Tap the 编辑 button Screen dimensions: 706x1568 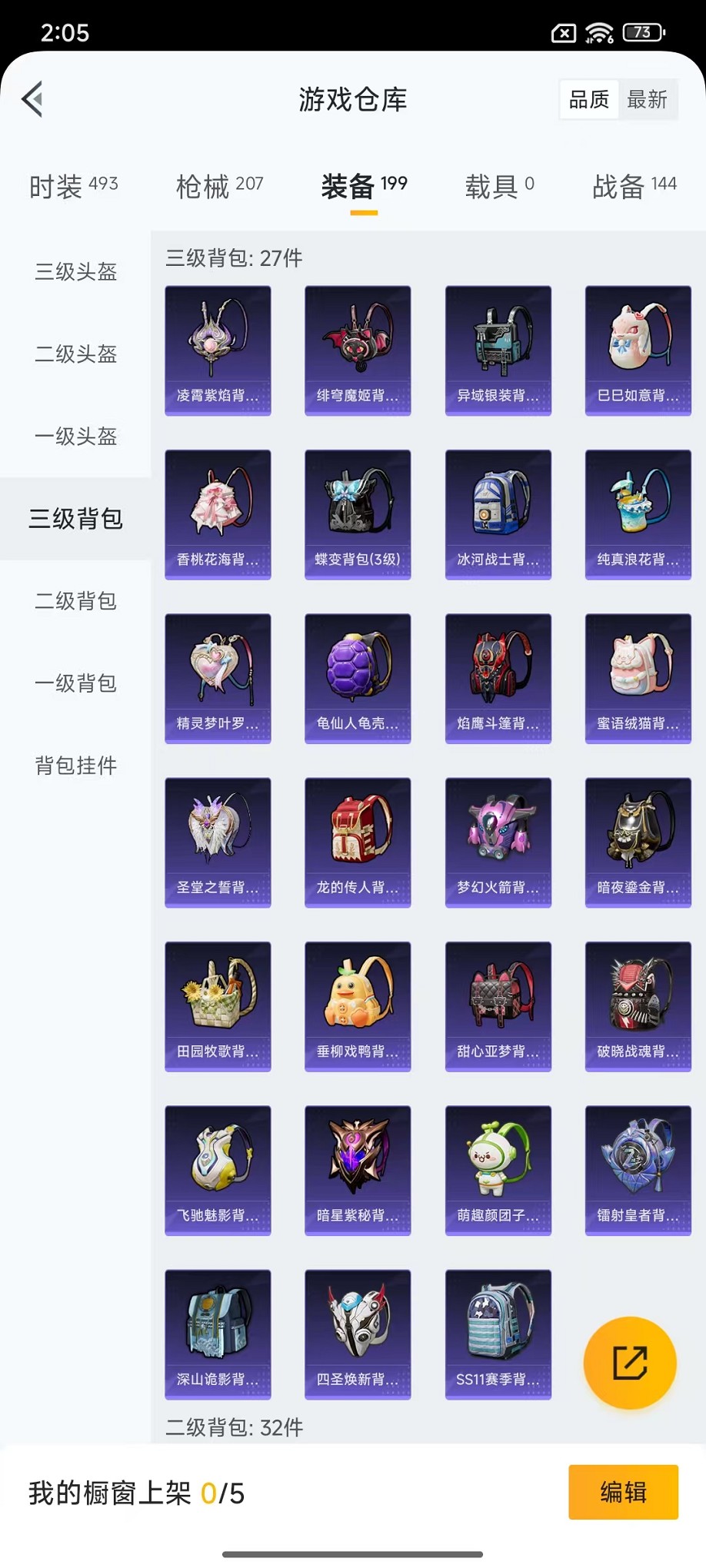(x=623, y=1492)
